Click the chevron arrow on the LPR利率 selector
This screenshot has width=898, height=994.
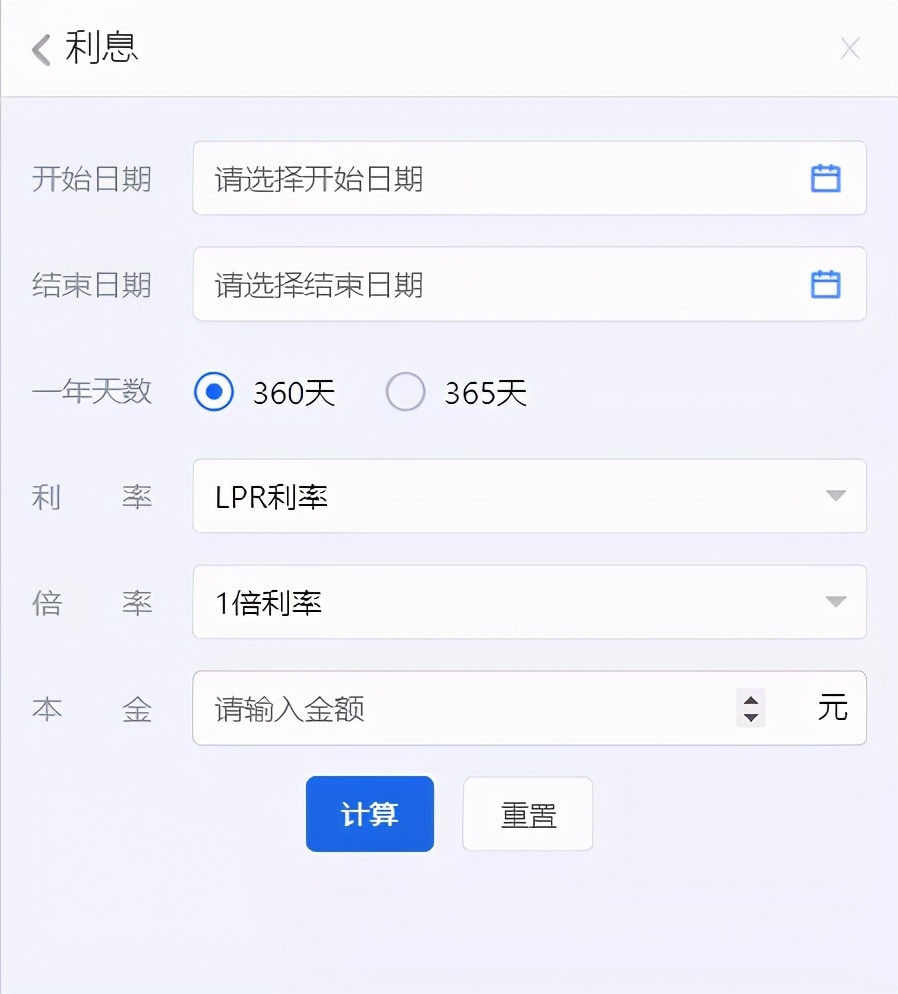[x=838, y=497]
